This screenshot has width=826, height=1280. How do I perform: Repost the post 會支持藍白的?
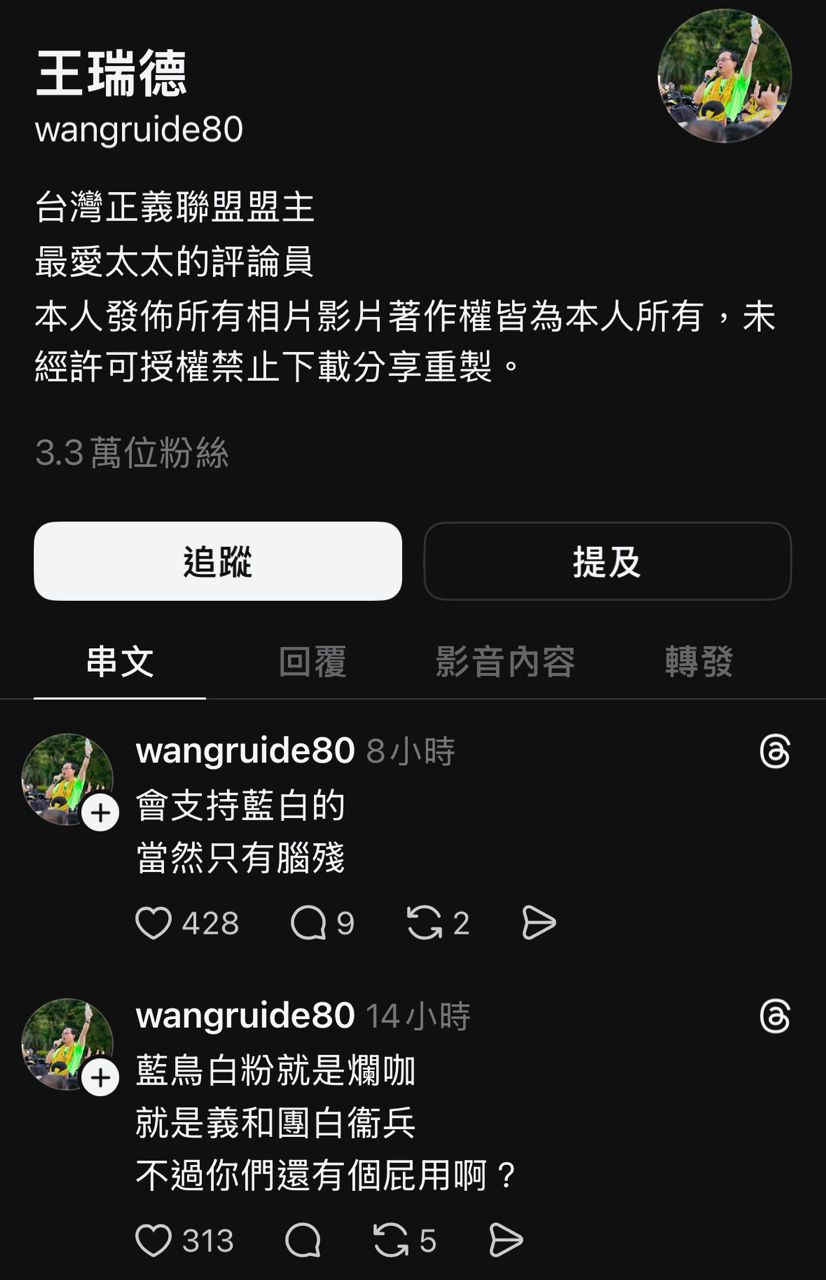click(424, 923)
